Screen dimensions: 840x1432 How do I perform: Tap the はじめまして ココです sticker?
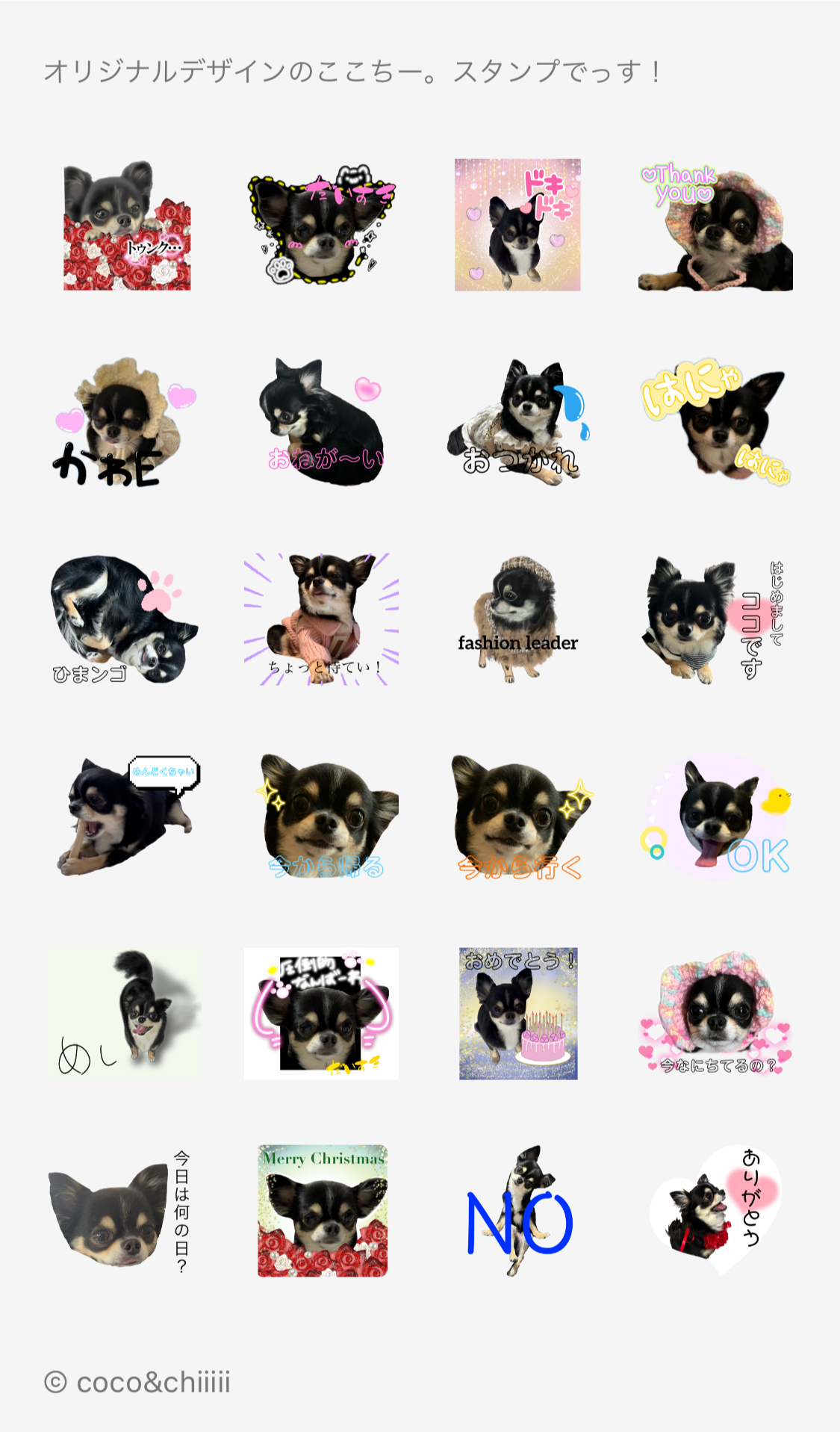[x=715, y=619]
